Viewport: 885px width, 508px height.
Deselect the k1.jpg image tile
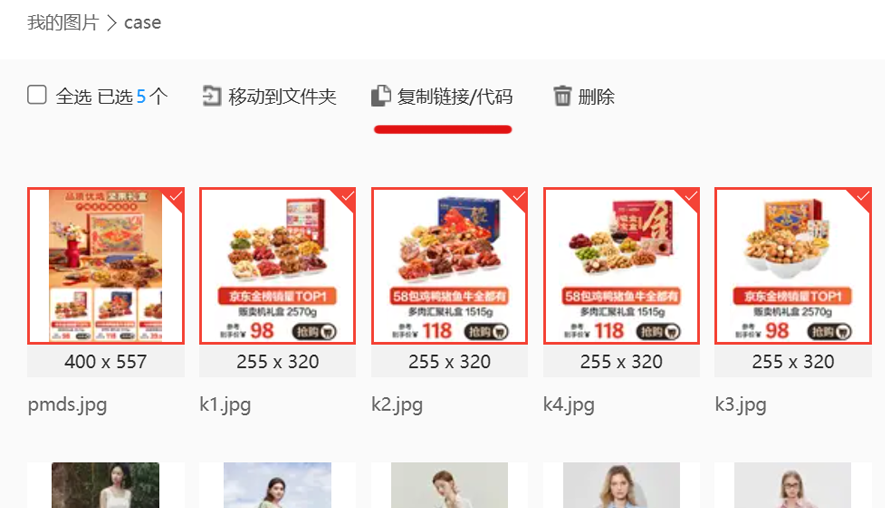pos(277,266)
